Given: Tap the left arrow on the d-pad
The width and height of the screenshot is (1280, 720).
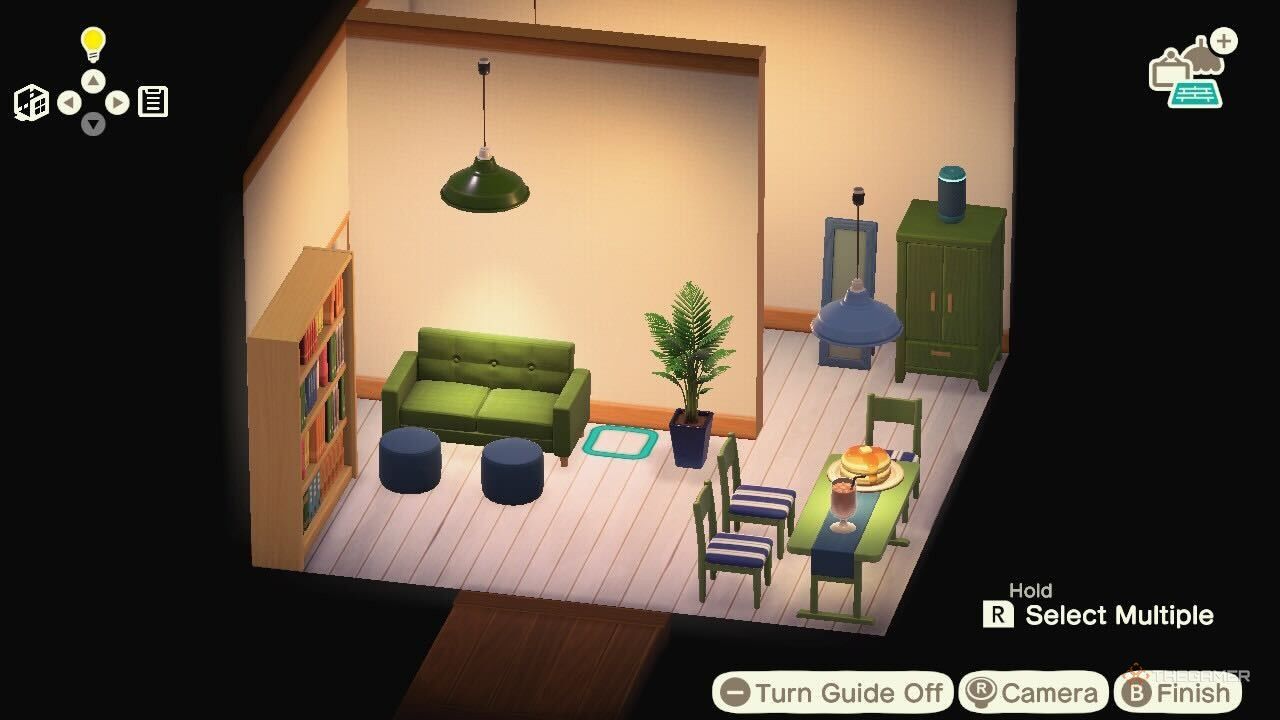Looking at the screenshot, I should 68,102.
